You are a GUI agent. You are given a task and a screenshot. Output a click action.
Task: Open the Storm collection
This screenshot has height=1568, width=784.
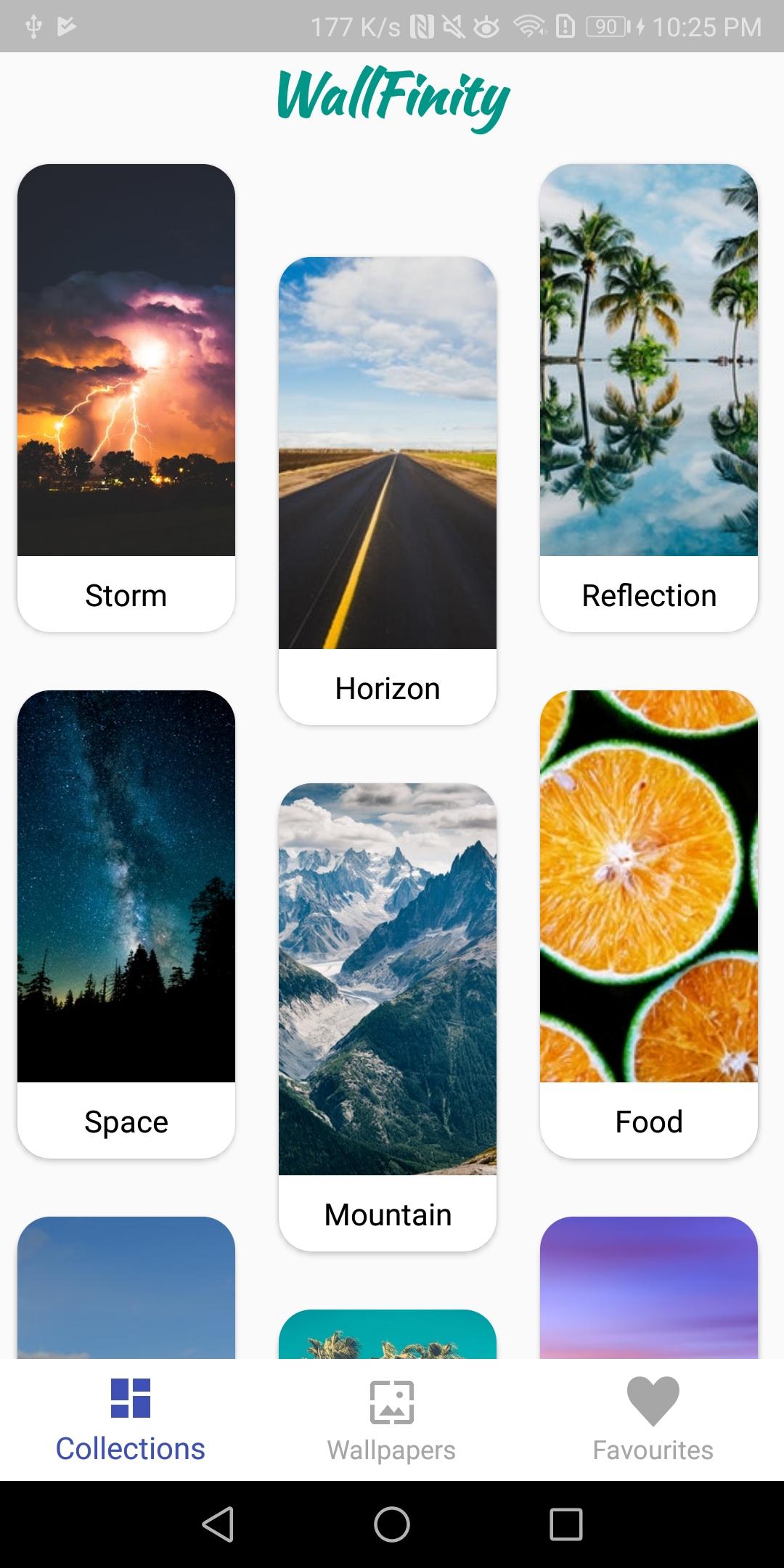[x=126, y=397]
